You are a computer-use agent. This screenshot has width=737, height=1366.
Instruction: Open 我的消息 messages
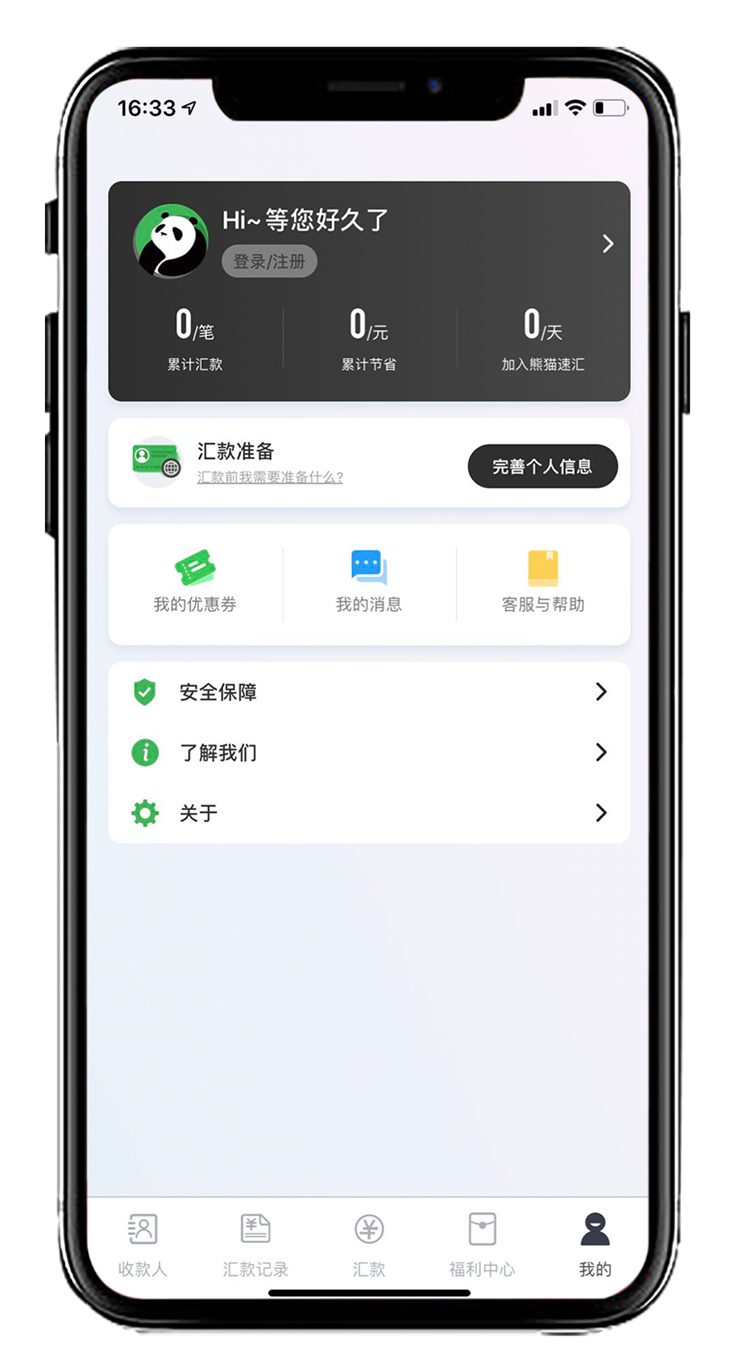tap(369, 582)
